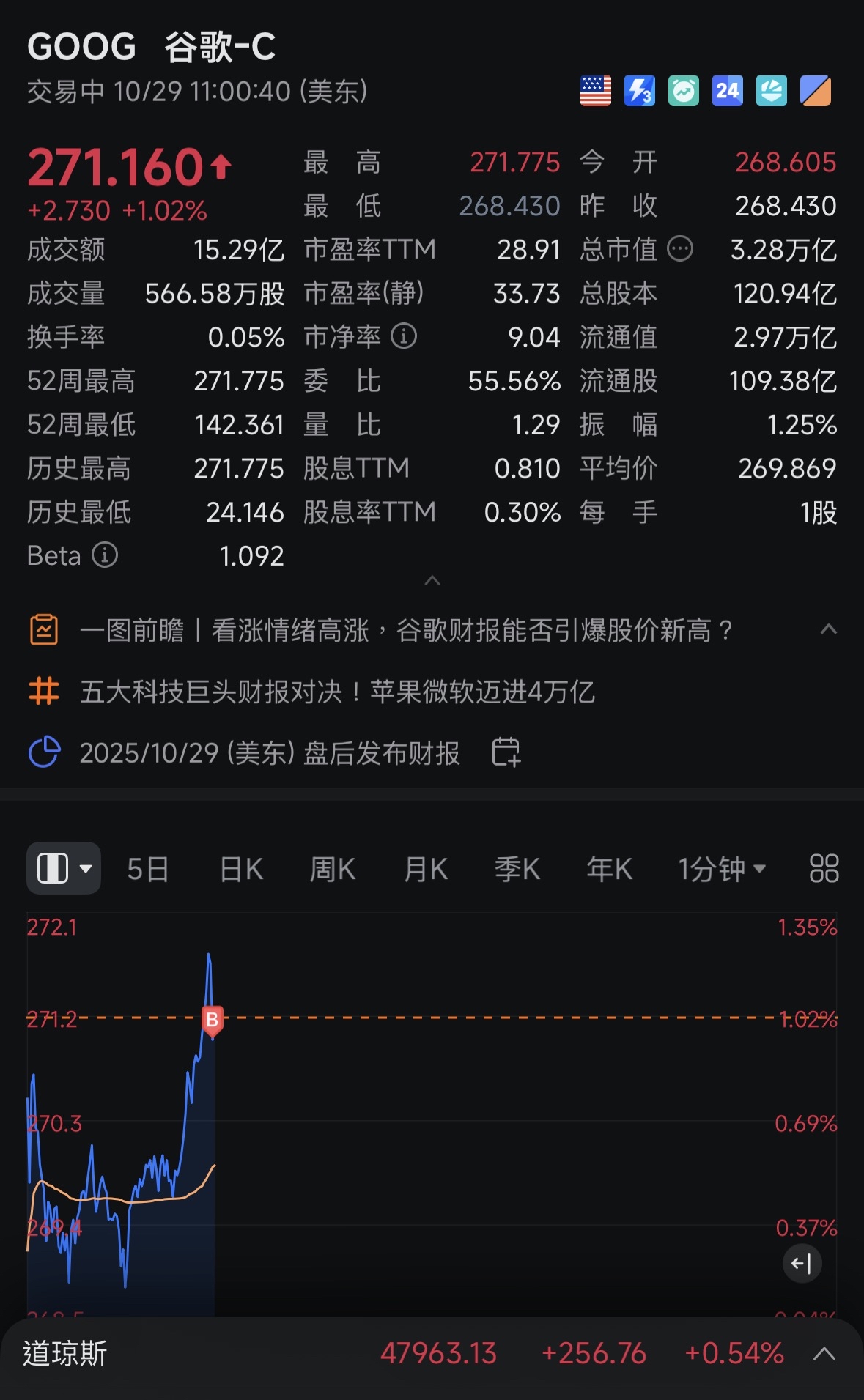Show the Beta info tooltip
This screenshot has width=864, height=1400.
105,555
